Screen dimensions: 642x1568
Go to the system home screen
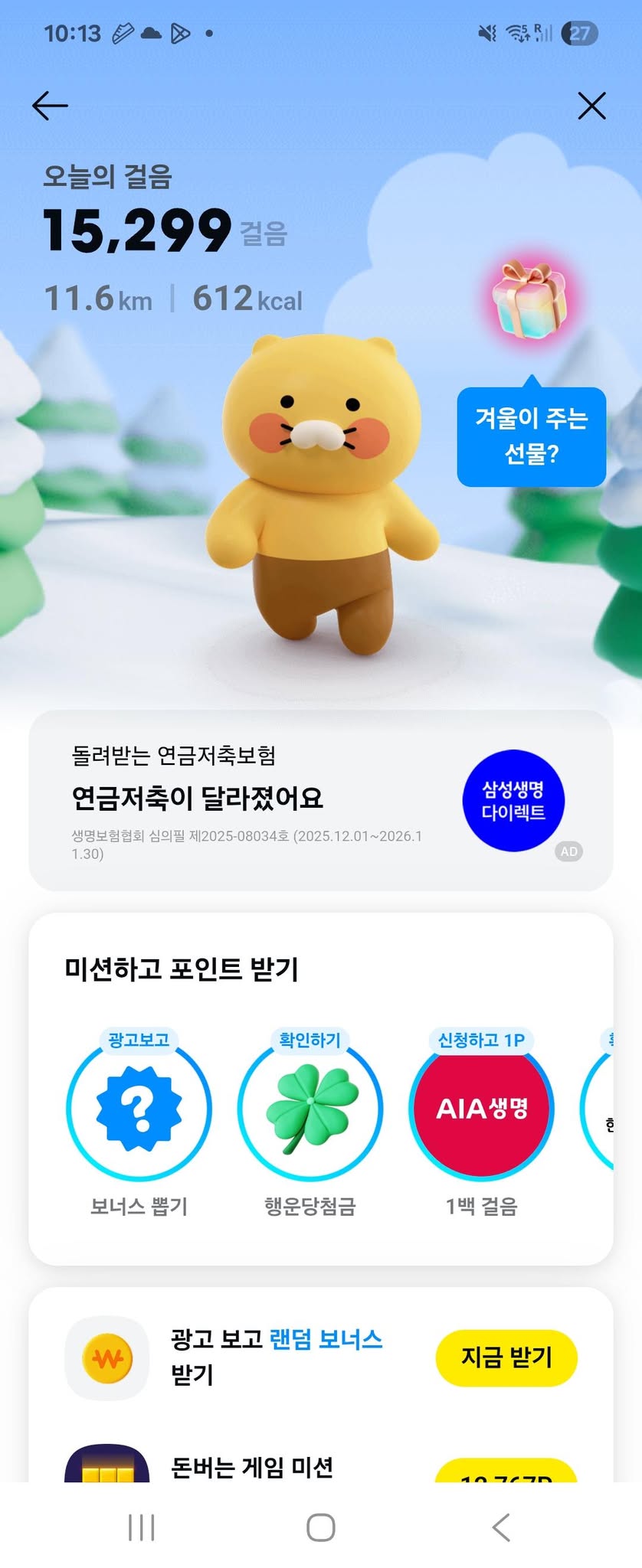click(320, 1527)
